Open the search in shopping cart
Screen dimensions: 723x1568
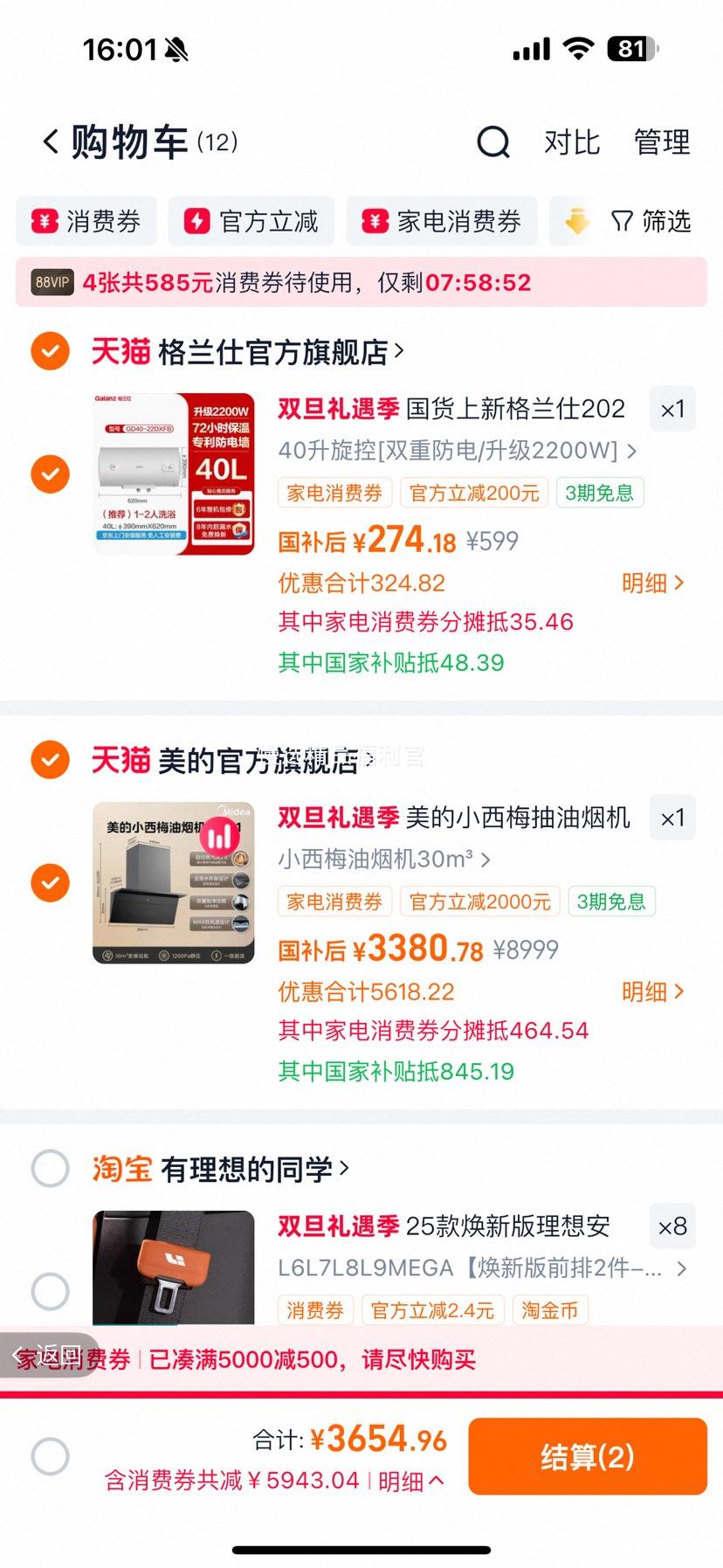(x=493, y=142)
